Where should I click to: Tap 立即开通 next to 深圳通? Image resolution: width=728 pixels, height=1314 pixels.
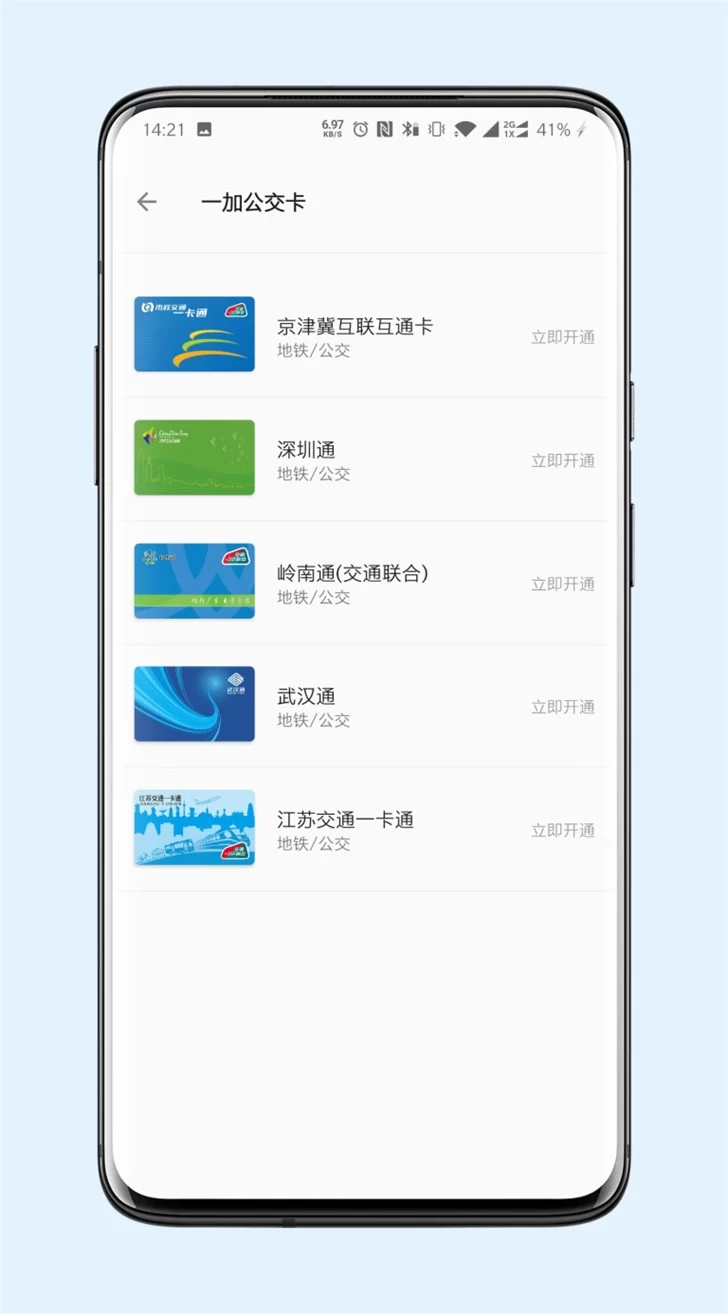pyautogui.click(x=562, y=460)
